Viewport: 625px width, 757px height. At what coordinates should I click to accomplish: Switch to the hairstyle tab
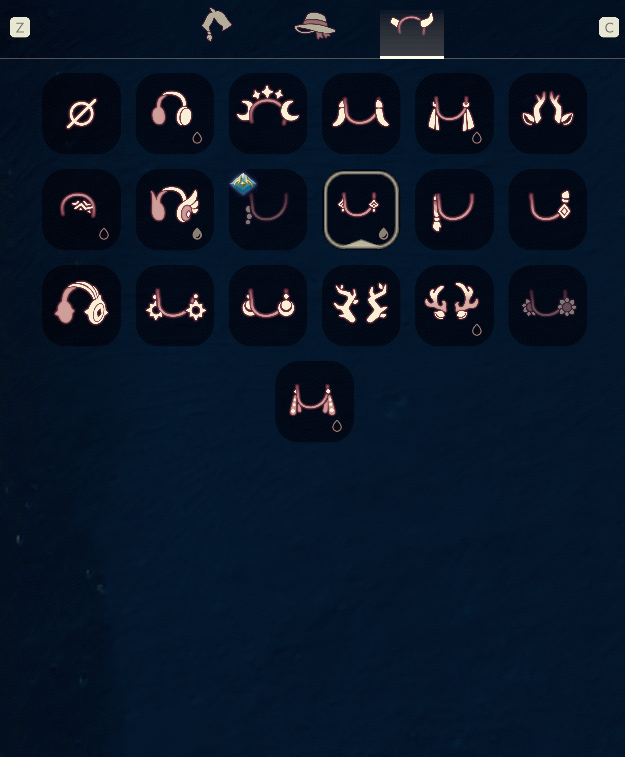pos(215,26)
